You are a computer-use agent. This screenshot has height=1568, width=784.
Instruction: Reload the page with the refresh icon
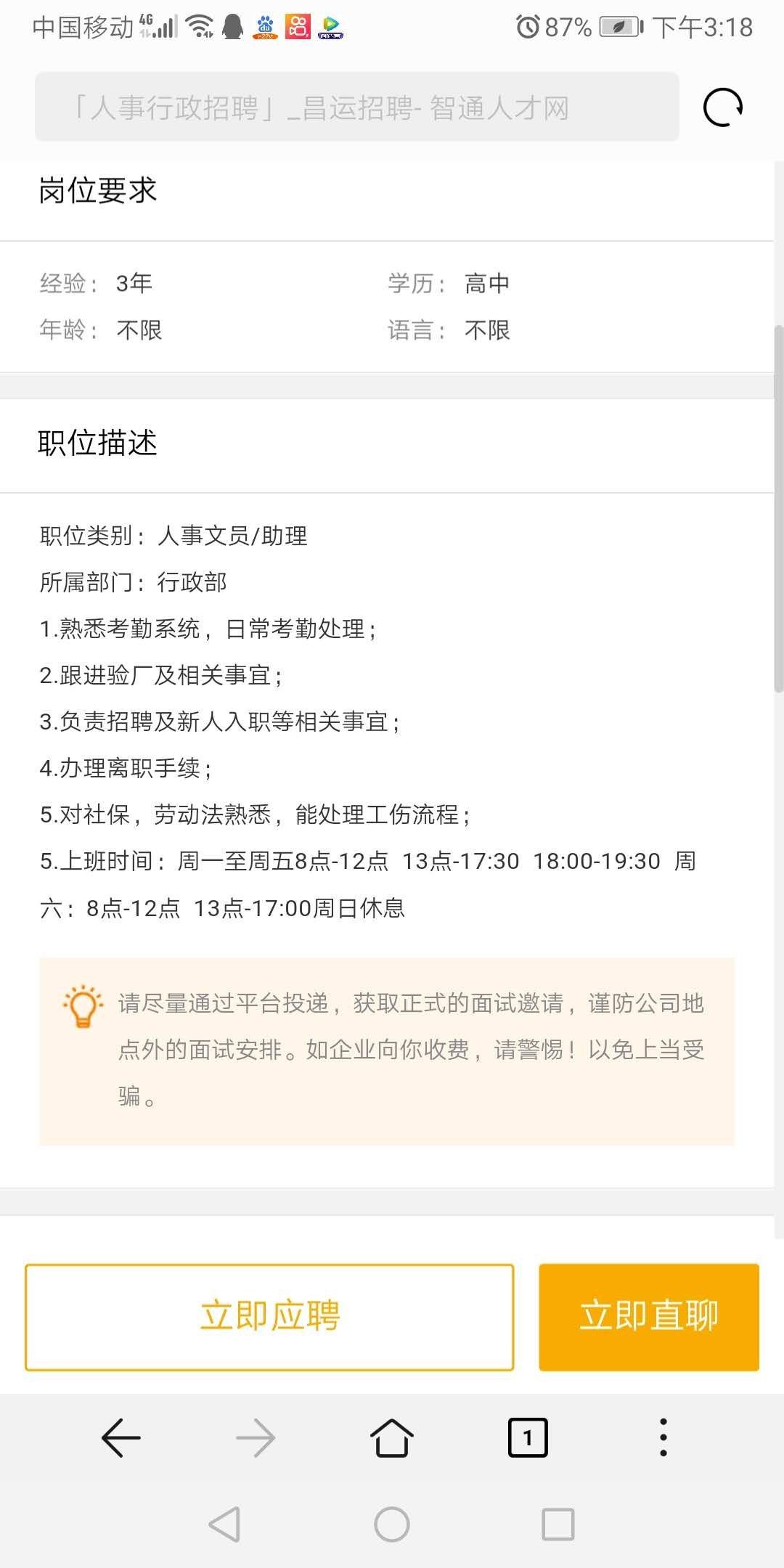pos(723,107)
